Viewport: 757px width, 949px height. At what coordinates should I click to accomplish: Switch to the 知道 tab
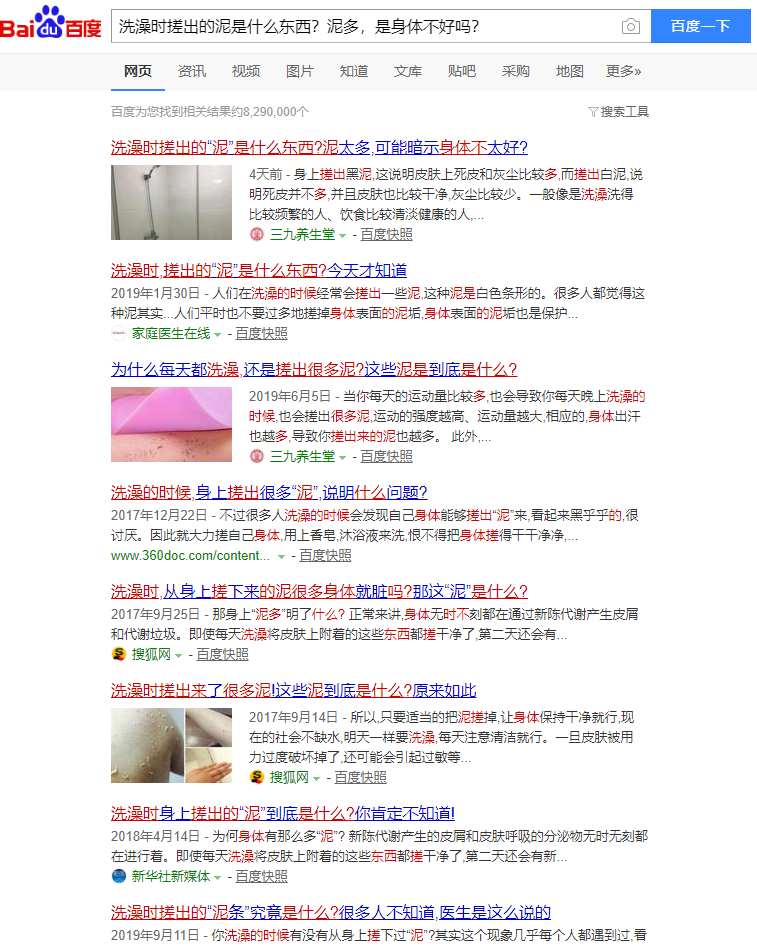click(x=354, y=71)
